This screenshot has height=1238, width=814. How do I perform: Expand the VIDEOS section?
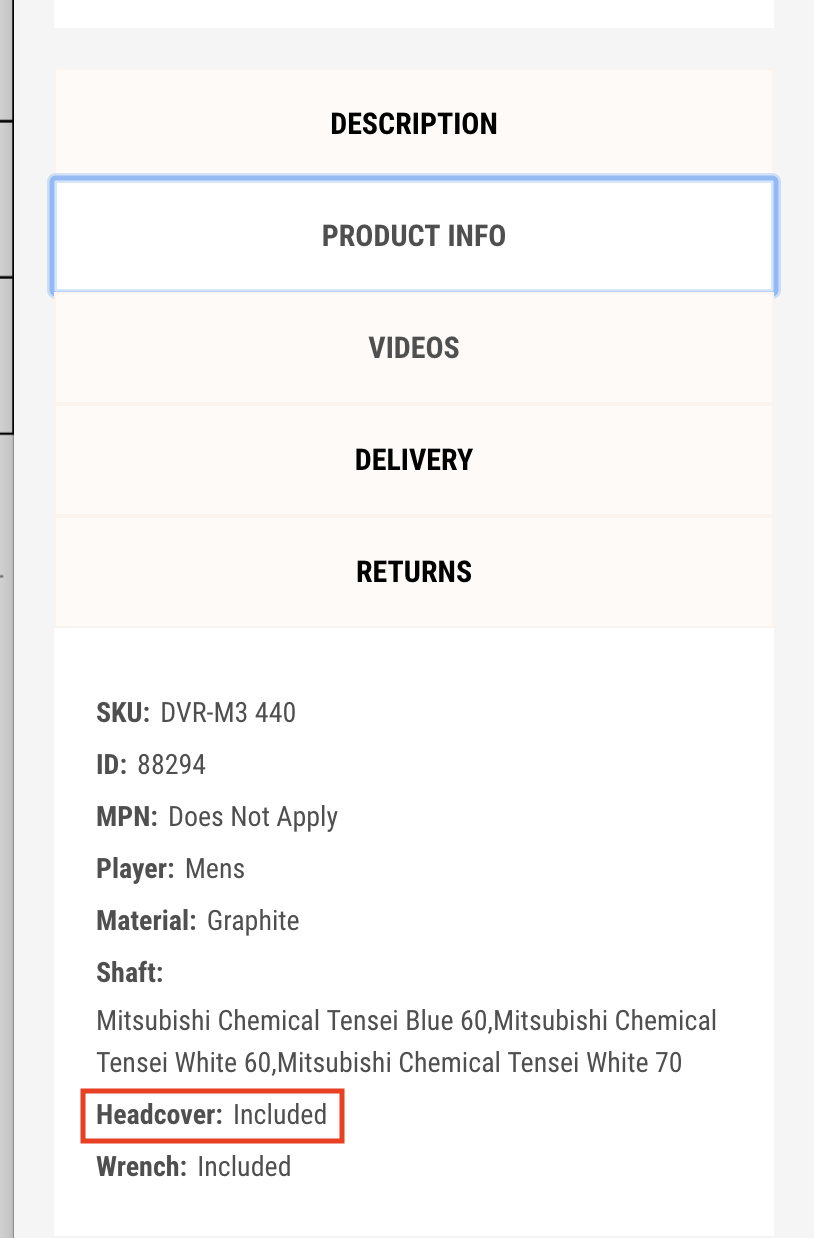[413, 347]
